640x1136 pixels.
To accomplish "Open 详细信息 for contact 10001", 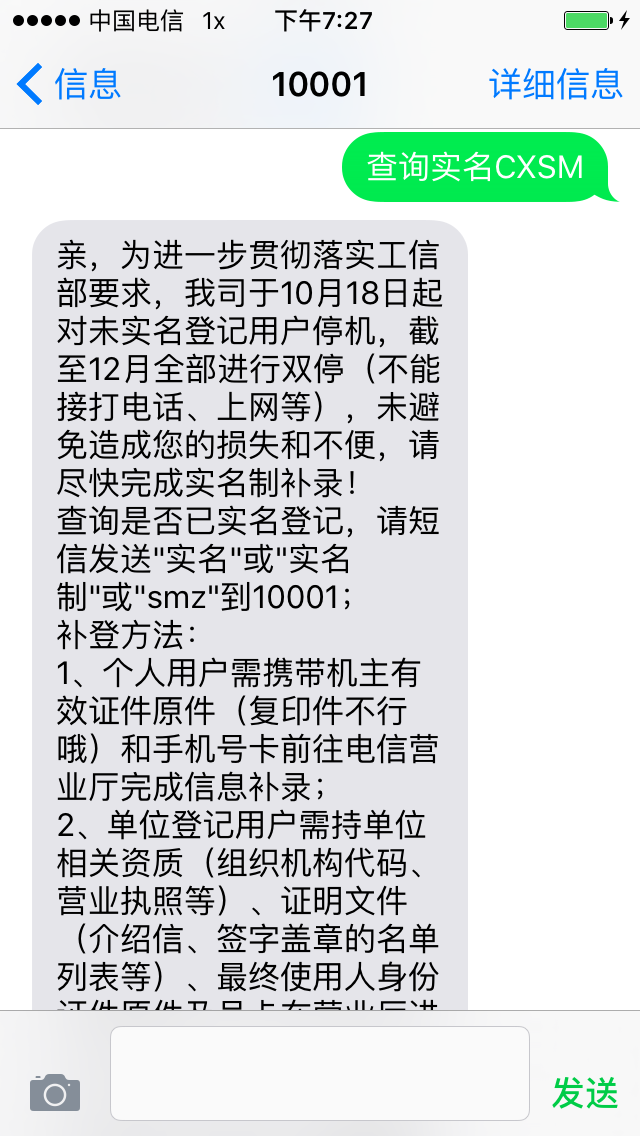I will coord(556,84).
